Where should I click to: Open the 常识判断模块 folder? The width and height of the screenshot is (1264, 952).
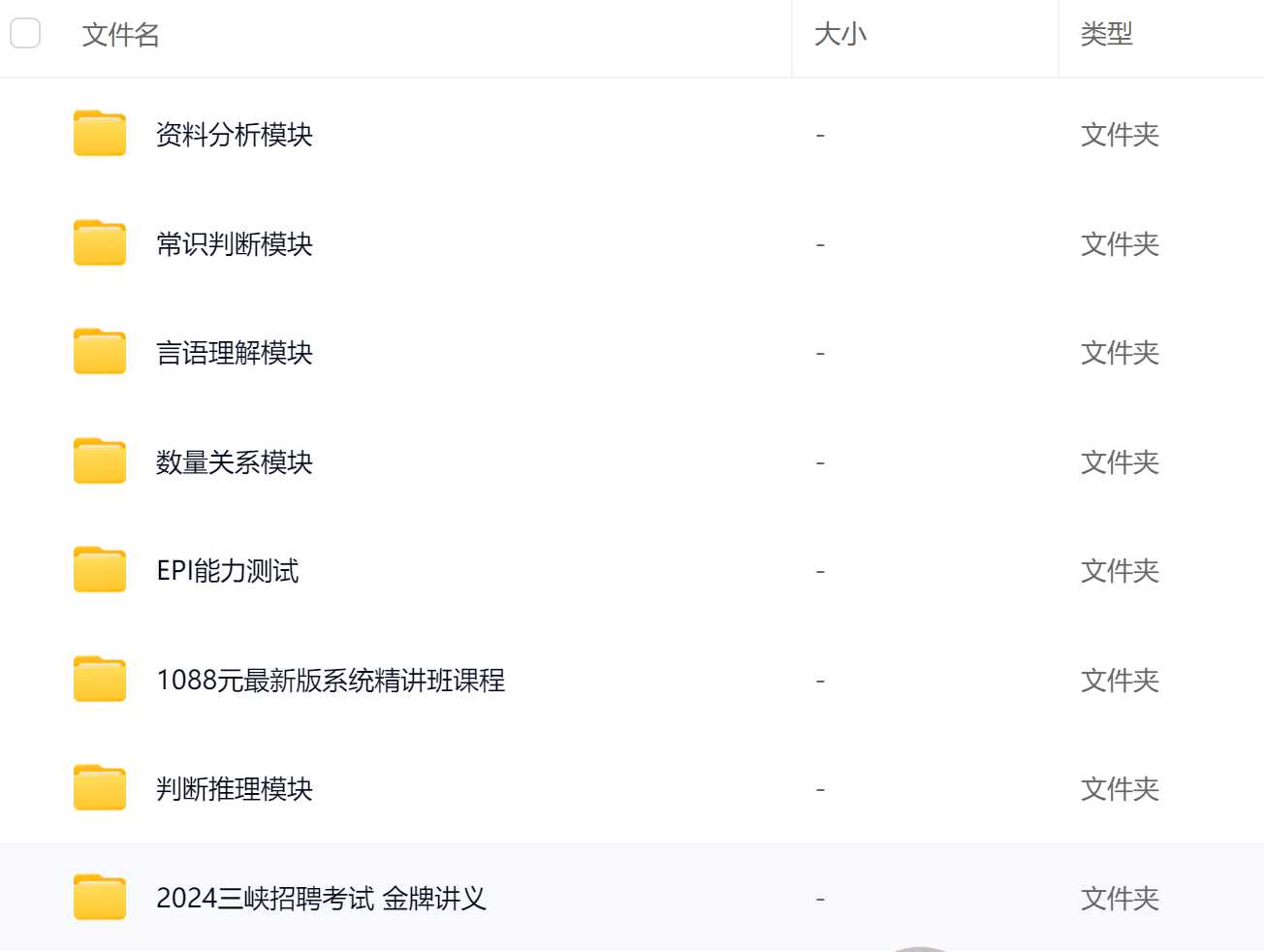(234, 244)
